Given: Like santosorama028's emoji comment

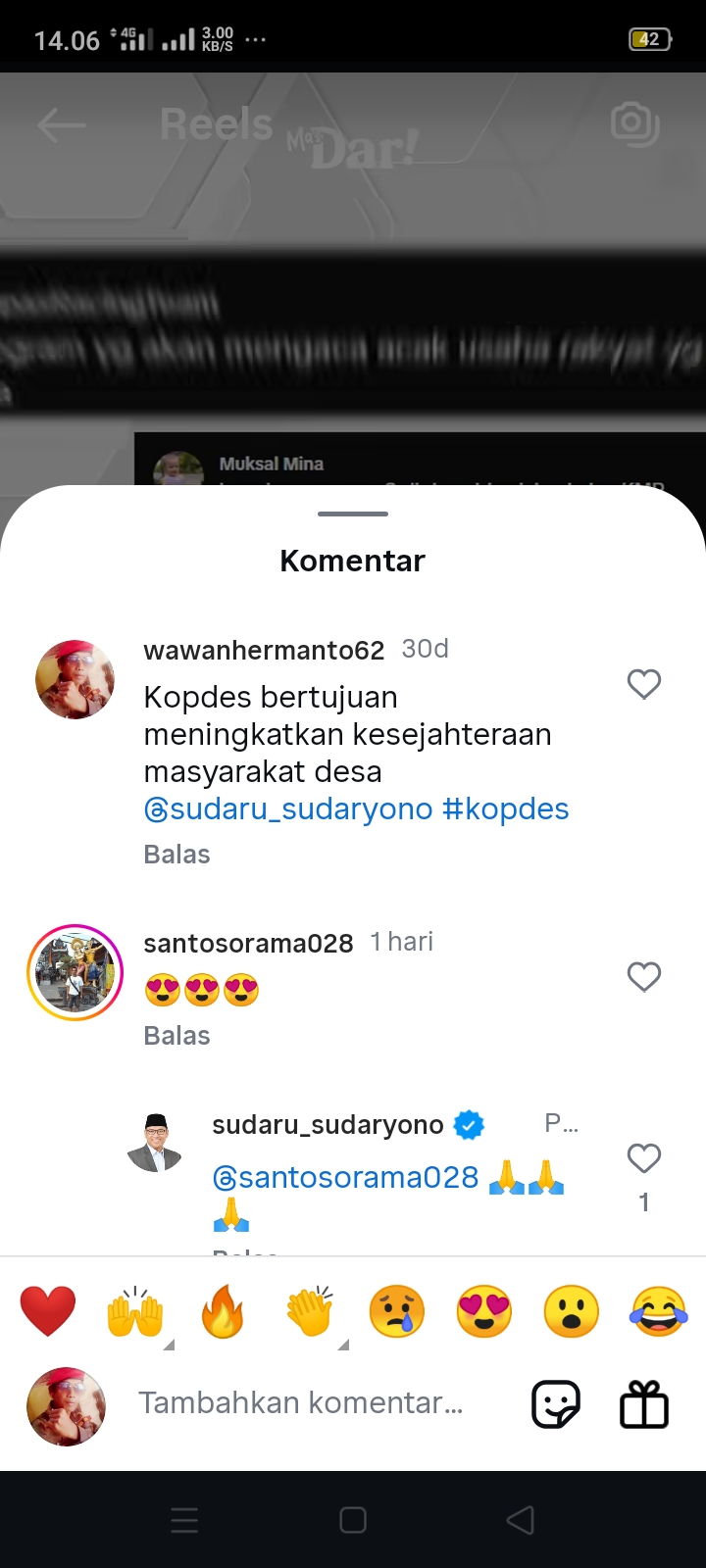Looking at the screenshot, I should click(644, 977).
